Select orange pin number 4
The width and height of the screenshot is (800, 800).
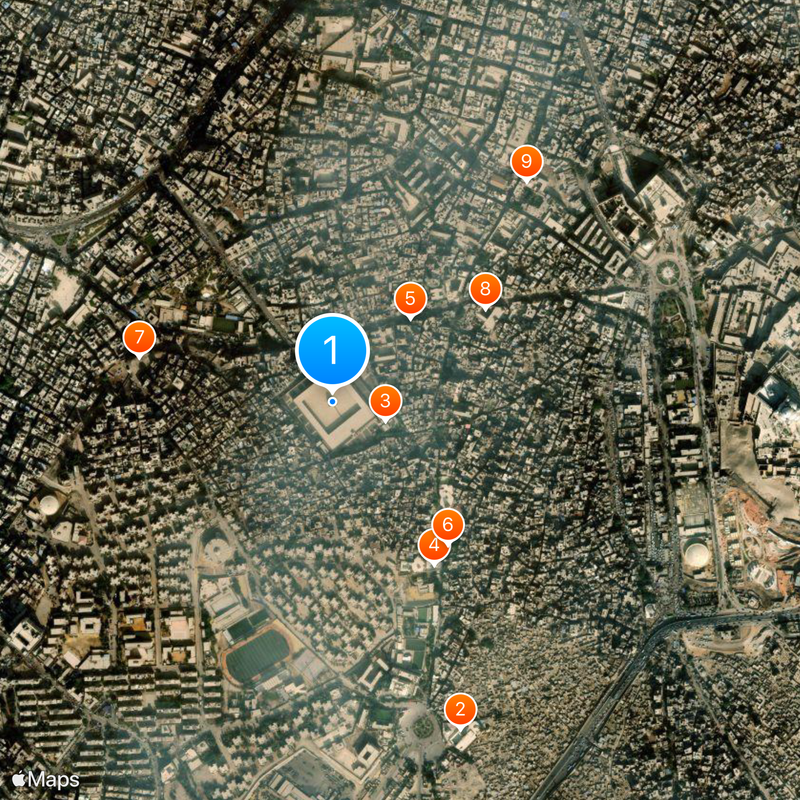click(x=431, y=547)
